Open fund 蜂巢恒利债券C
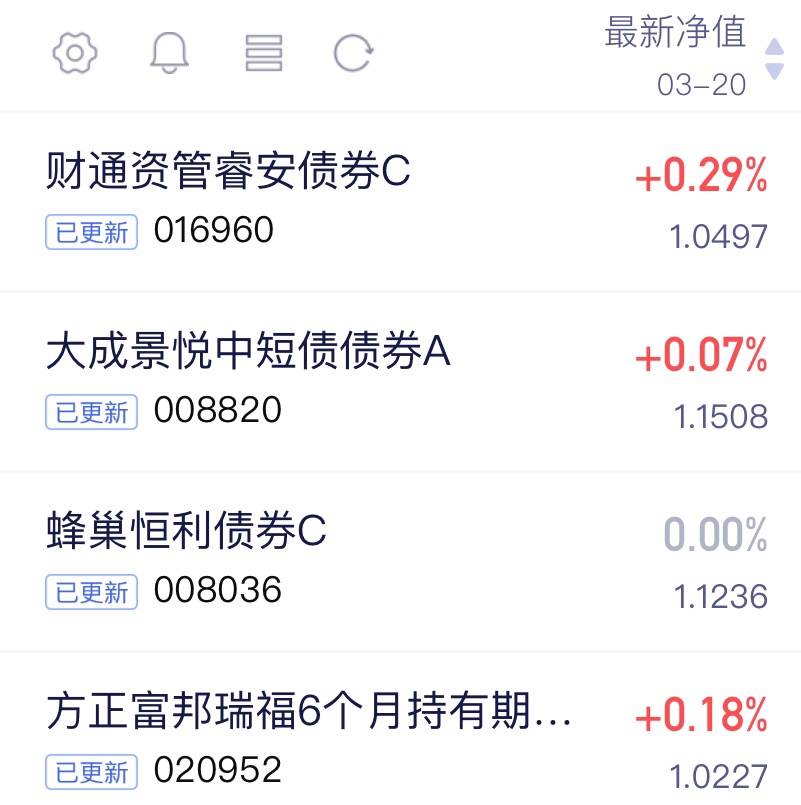Screen dimensions: 801x805 pyautogui.click(x=400, y=561)
